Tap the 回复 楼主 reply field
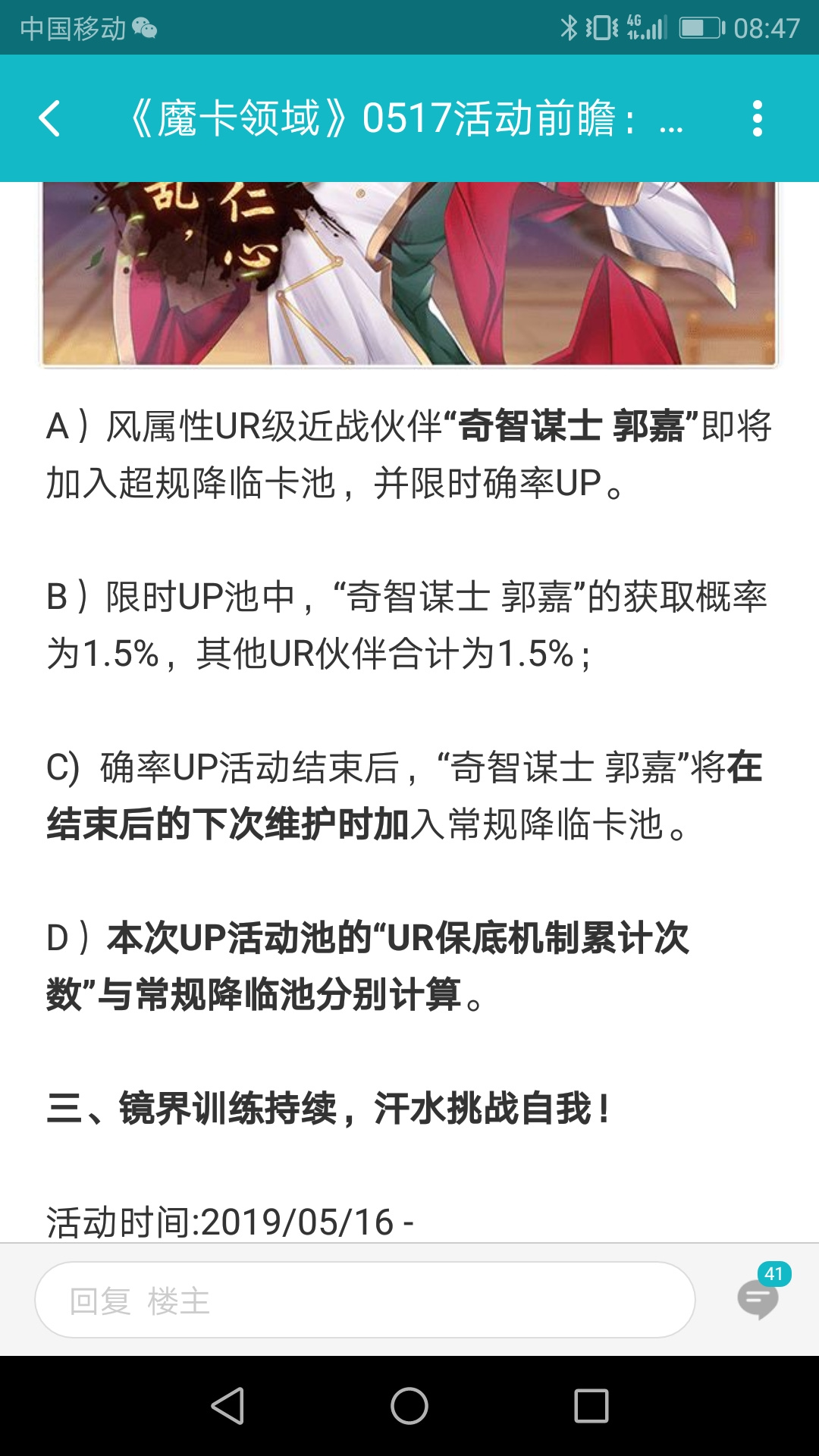The image size is (819, 1456). 365,1300
